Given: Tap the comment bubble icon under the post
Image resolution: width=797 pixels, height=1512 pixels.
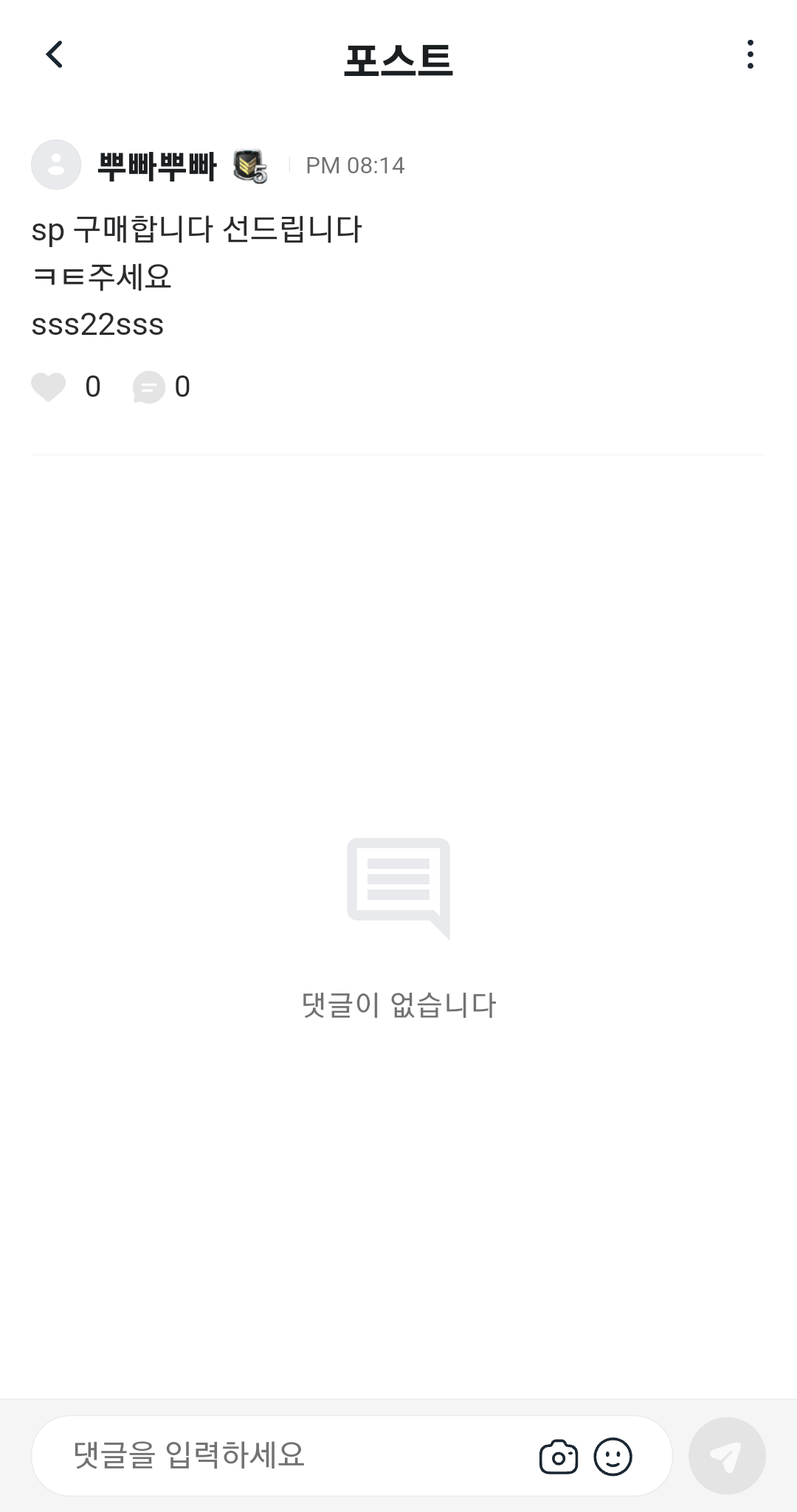Looking at the screenshot, I should pos(148,386).
